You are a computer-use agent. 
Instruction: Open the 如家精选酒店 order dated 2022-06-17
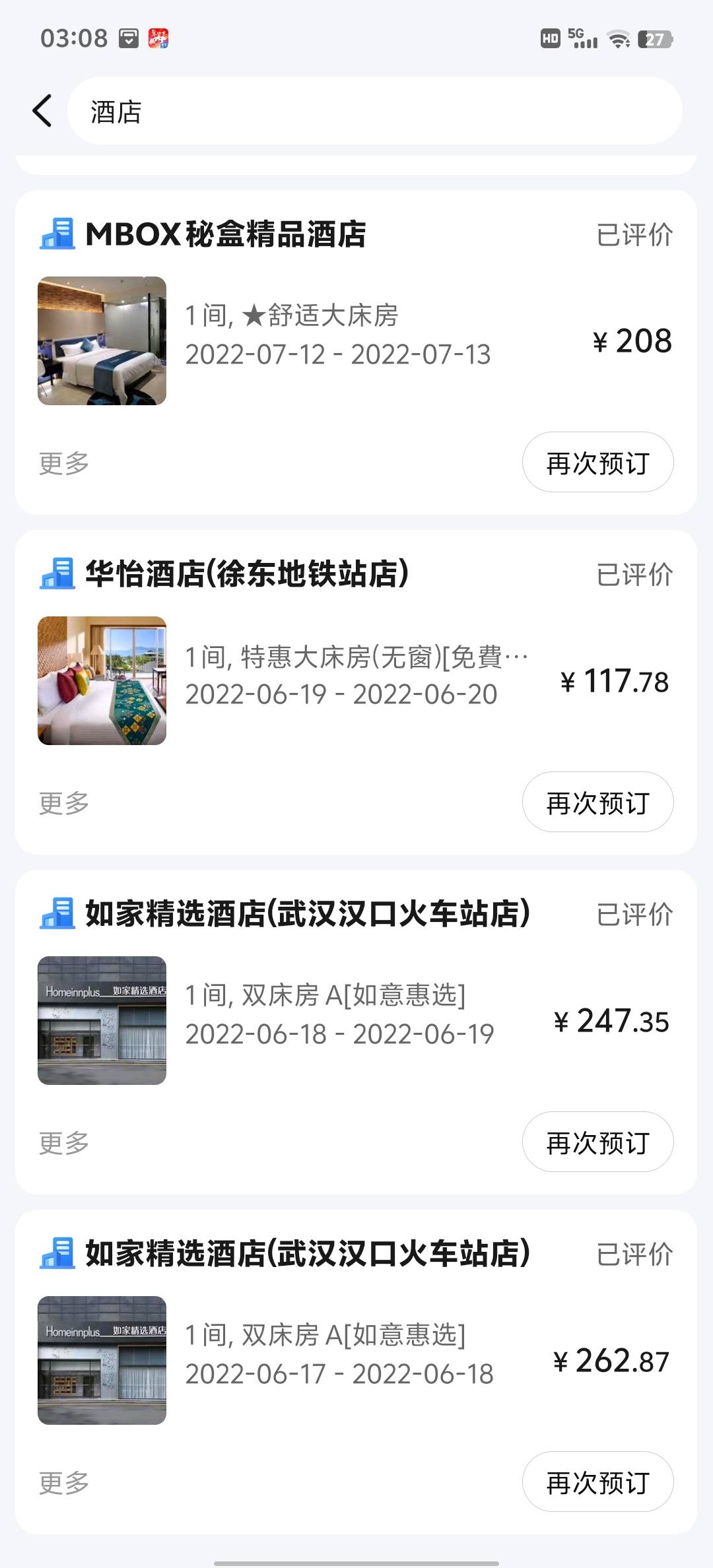point(356,1360)
